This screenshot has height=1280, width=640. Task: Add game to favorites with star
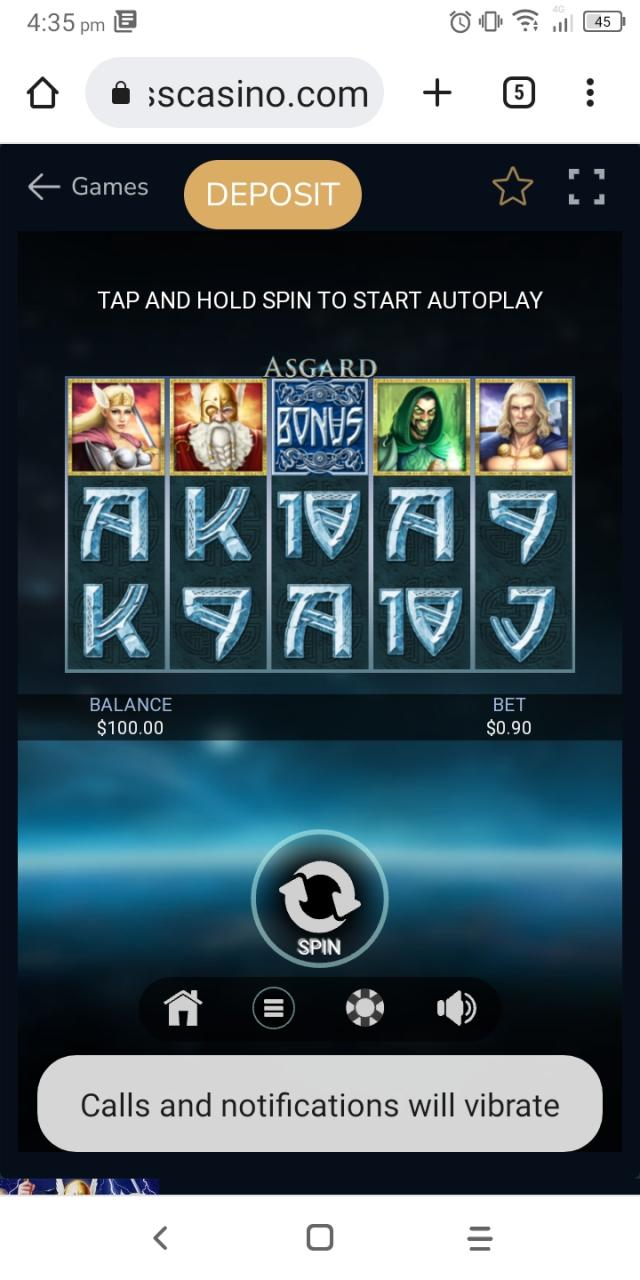(513, 187)
